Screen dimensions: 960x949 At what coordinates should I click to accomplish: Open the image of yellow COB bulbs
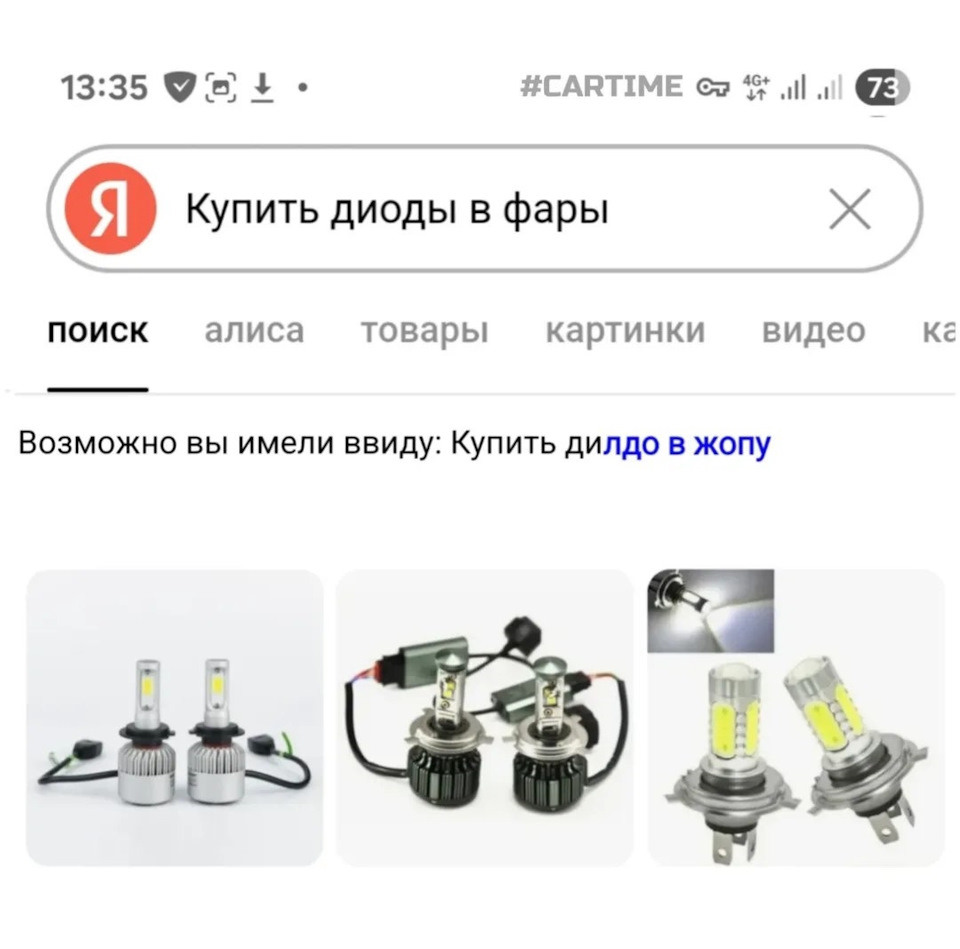tap(796, 717)
